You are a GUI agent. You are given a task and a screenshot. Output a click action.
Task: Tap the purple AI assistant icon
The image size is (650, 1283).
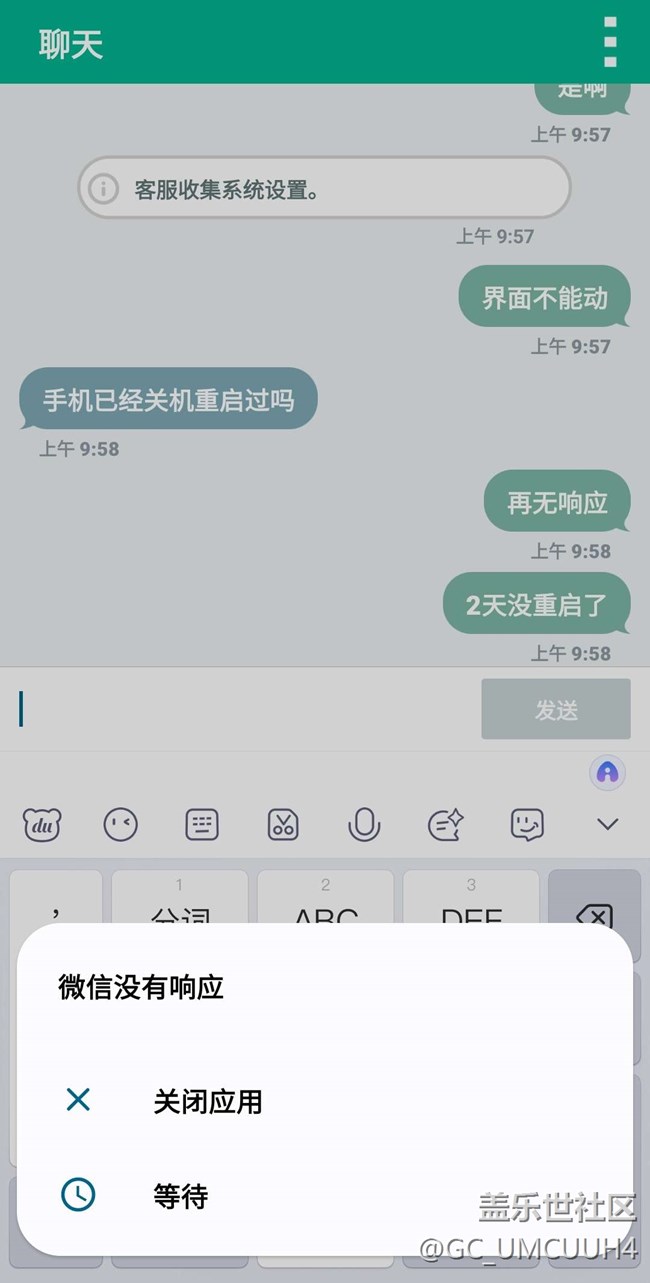[x=608, y=772]
